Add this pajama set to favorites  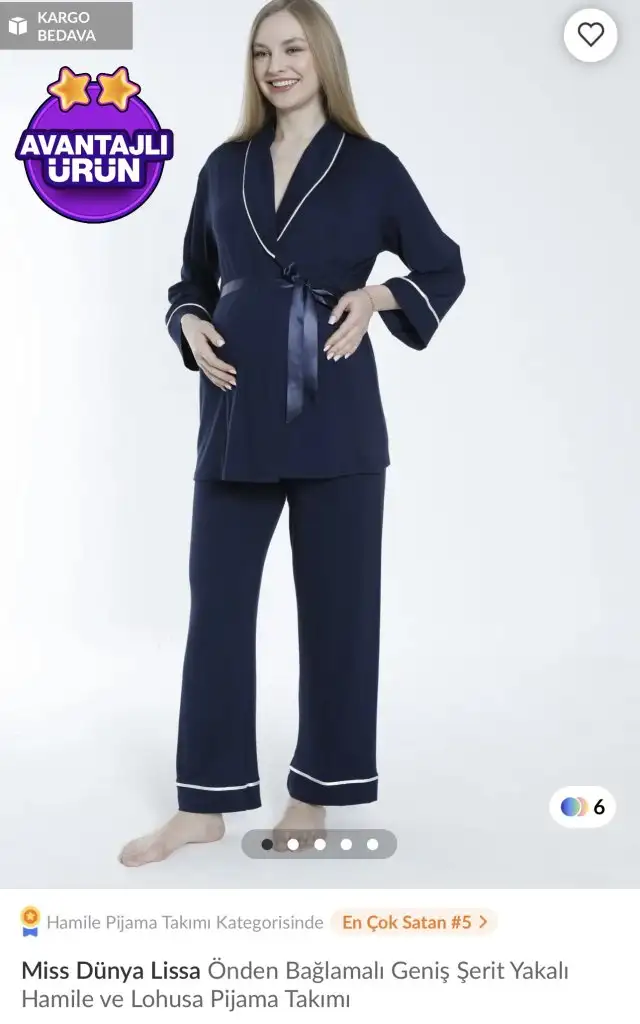[591, 35]
